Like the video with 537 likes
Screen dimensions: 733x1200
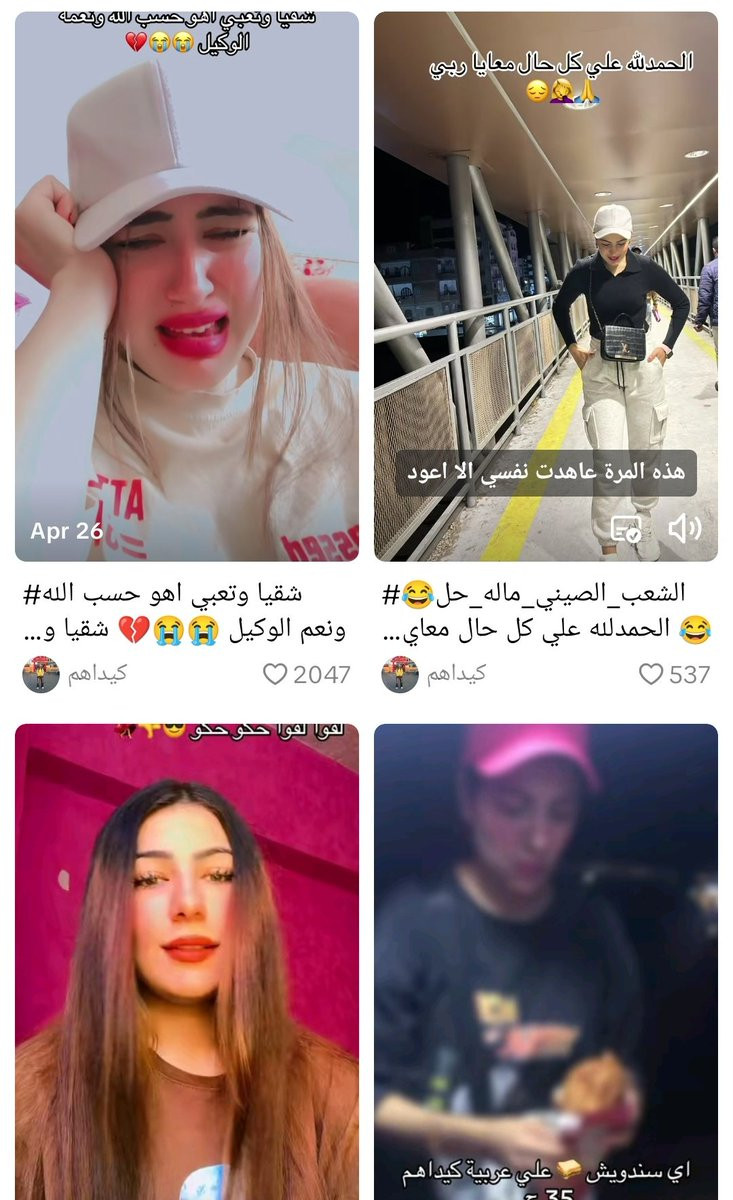[651, 675]
